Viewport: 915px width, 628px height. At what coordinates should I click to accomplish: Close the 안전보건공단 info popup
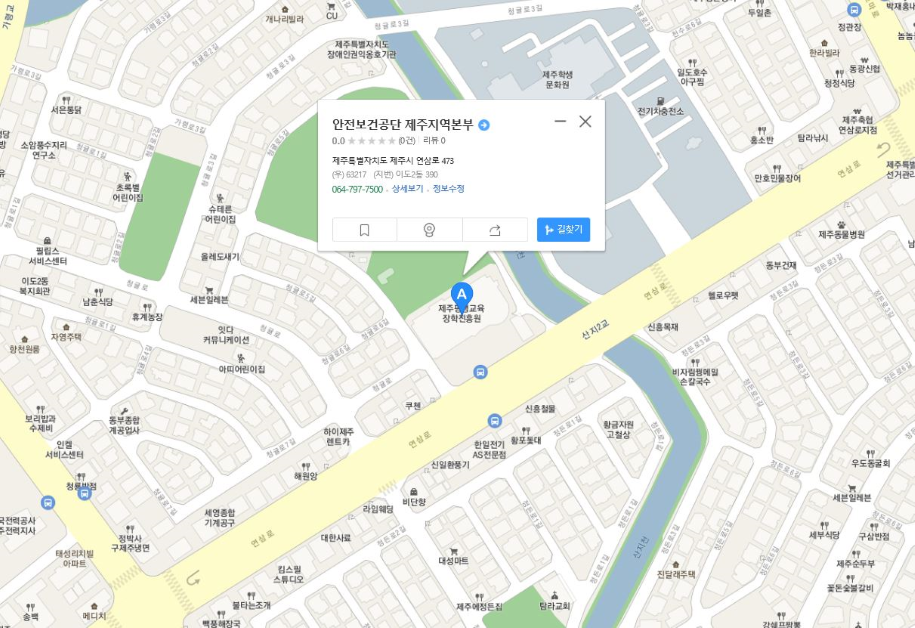(x=585, y=121)
